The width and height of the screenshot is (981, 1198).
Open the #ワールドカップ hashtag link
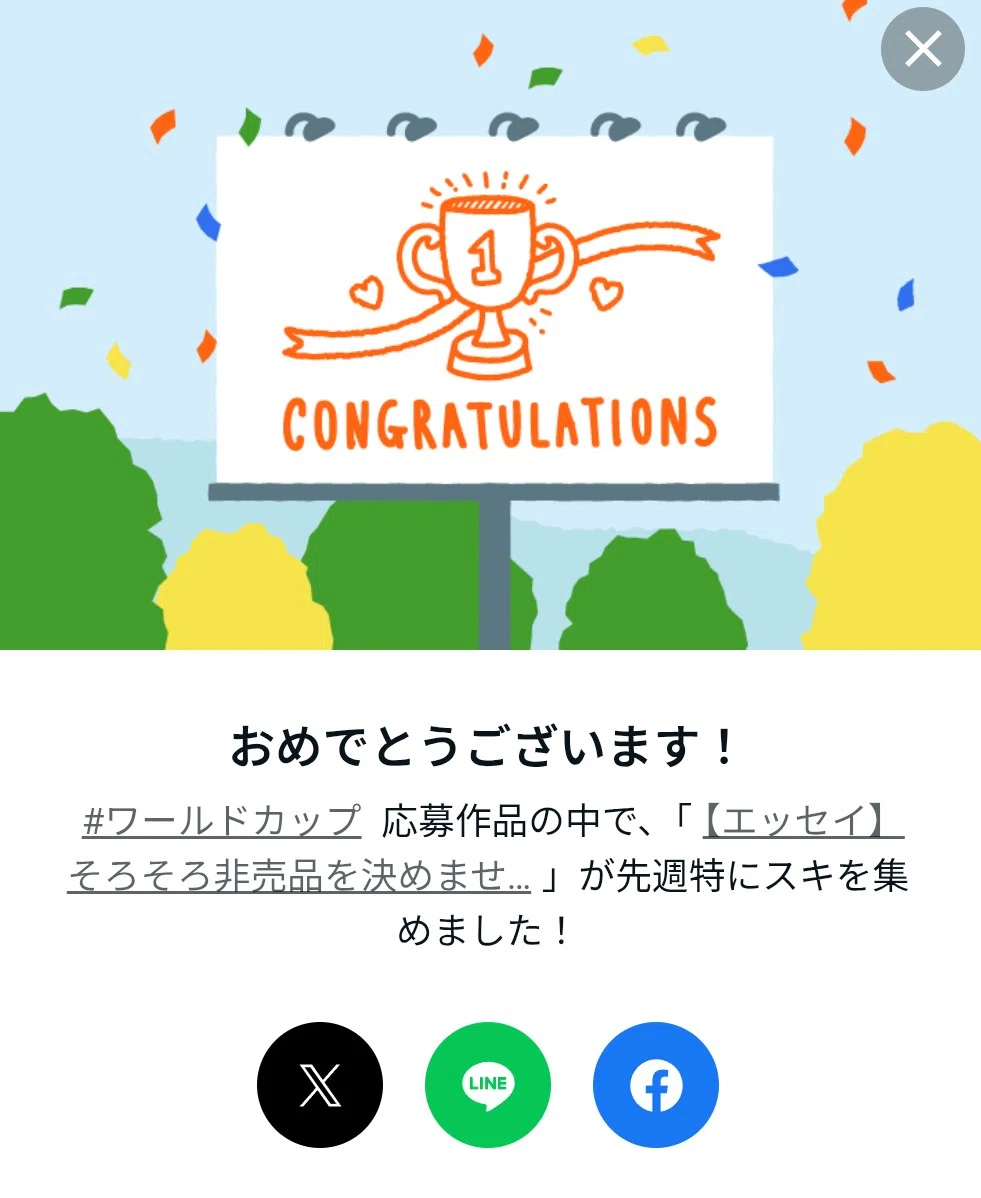pyautogui.click(x=222, y=821)
